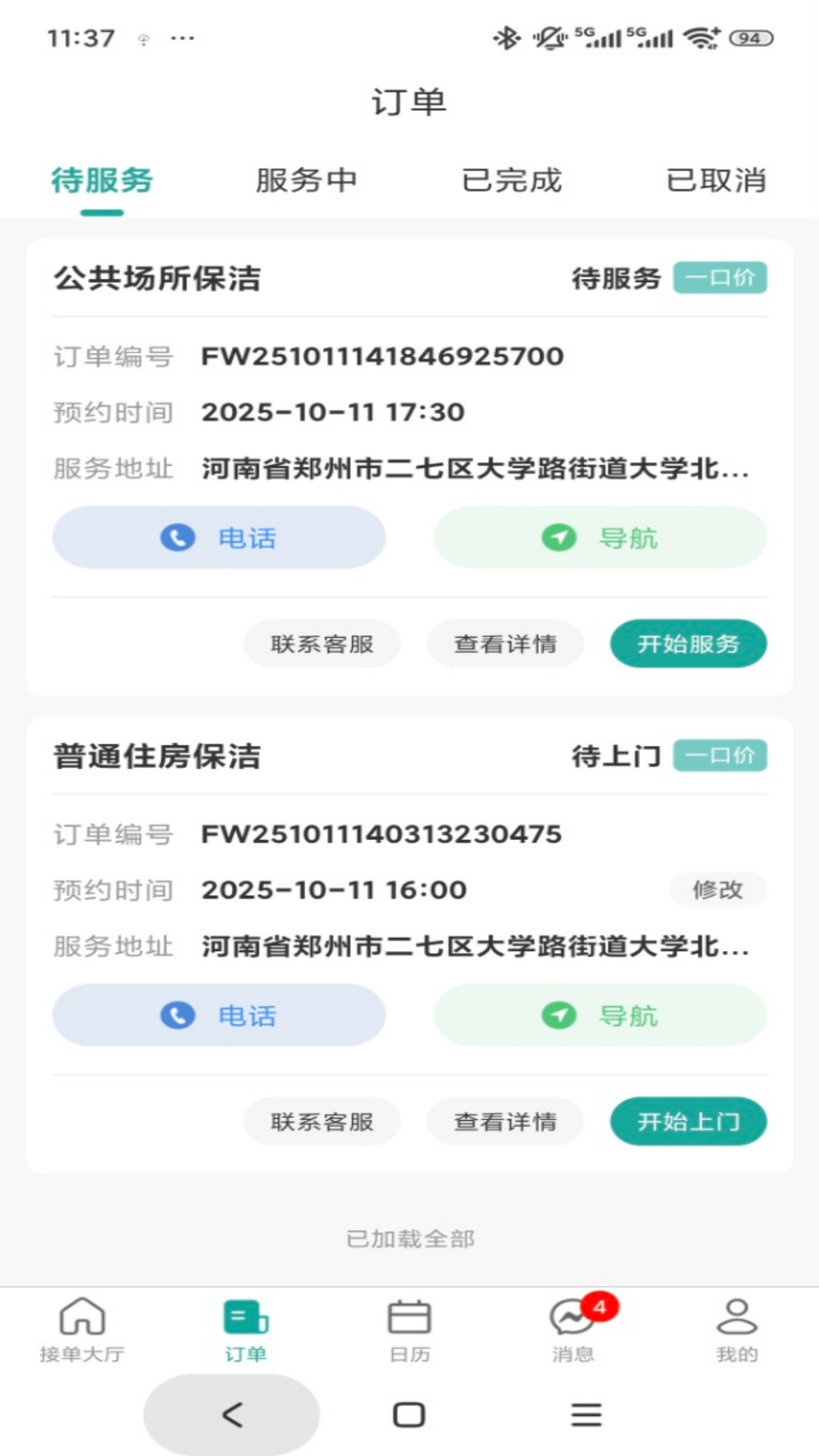The image size is (819, 1456).
Task: Select the 已取消 tab
Action: click(x=717, y=180)
